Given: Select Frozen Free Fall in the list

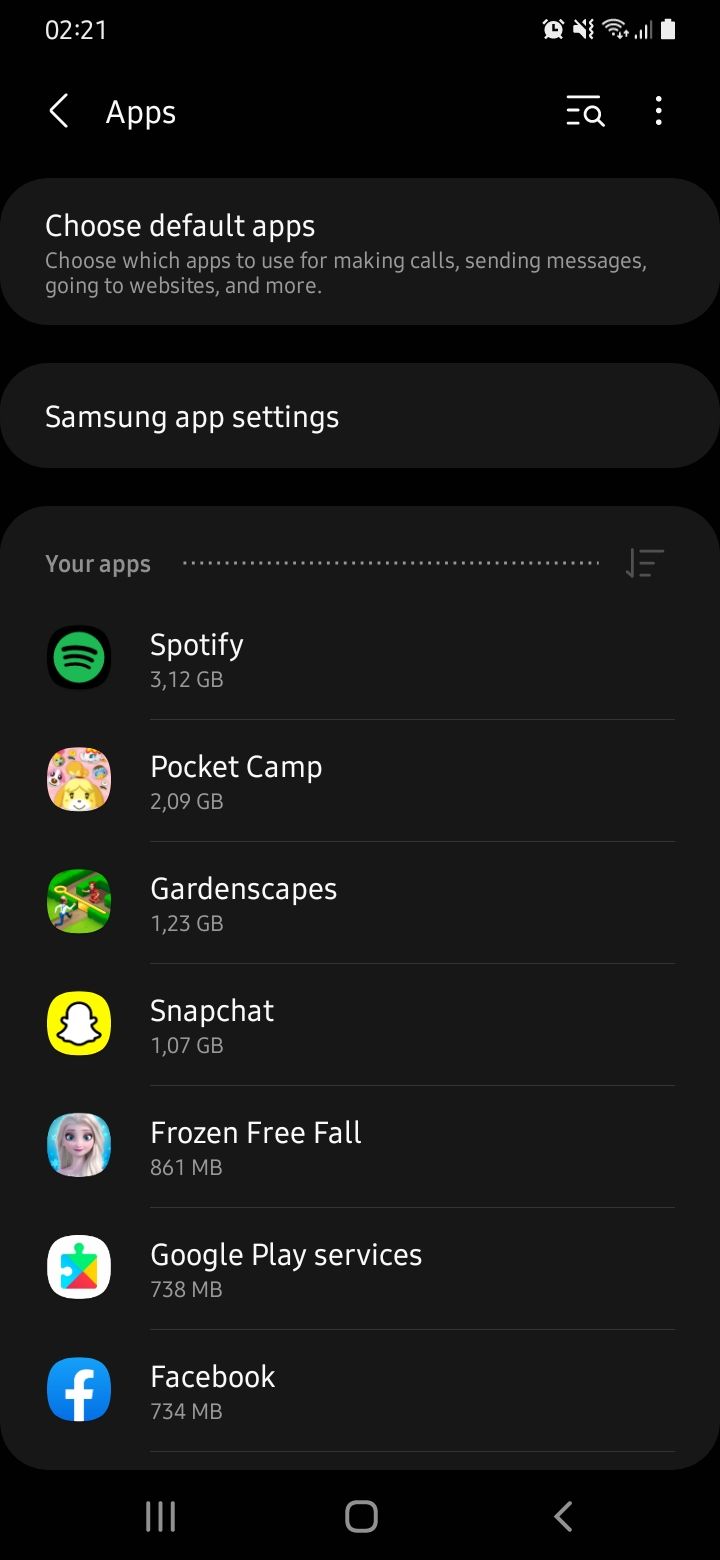Looking at the screenshot, I should click(x=360, y=1147).
